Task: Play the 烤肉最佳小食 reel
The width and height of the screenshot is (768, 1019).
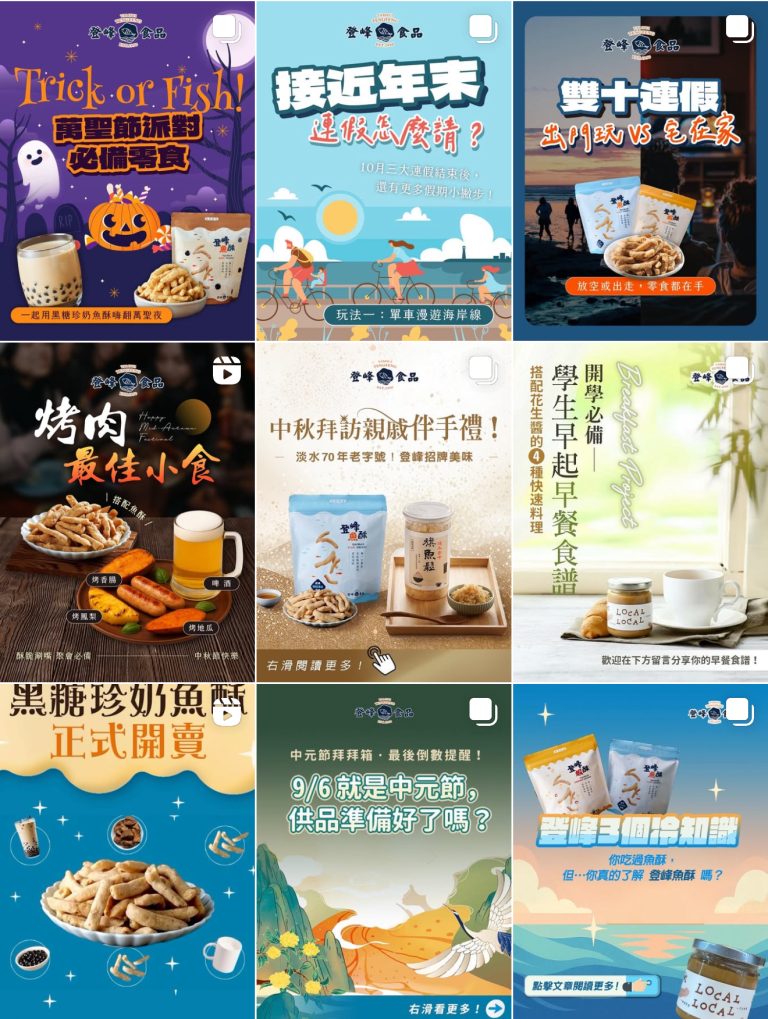Action: pos(127,512)
